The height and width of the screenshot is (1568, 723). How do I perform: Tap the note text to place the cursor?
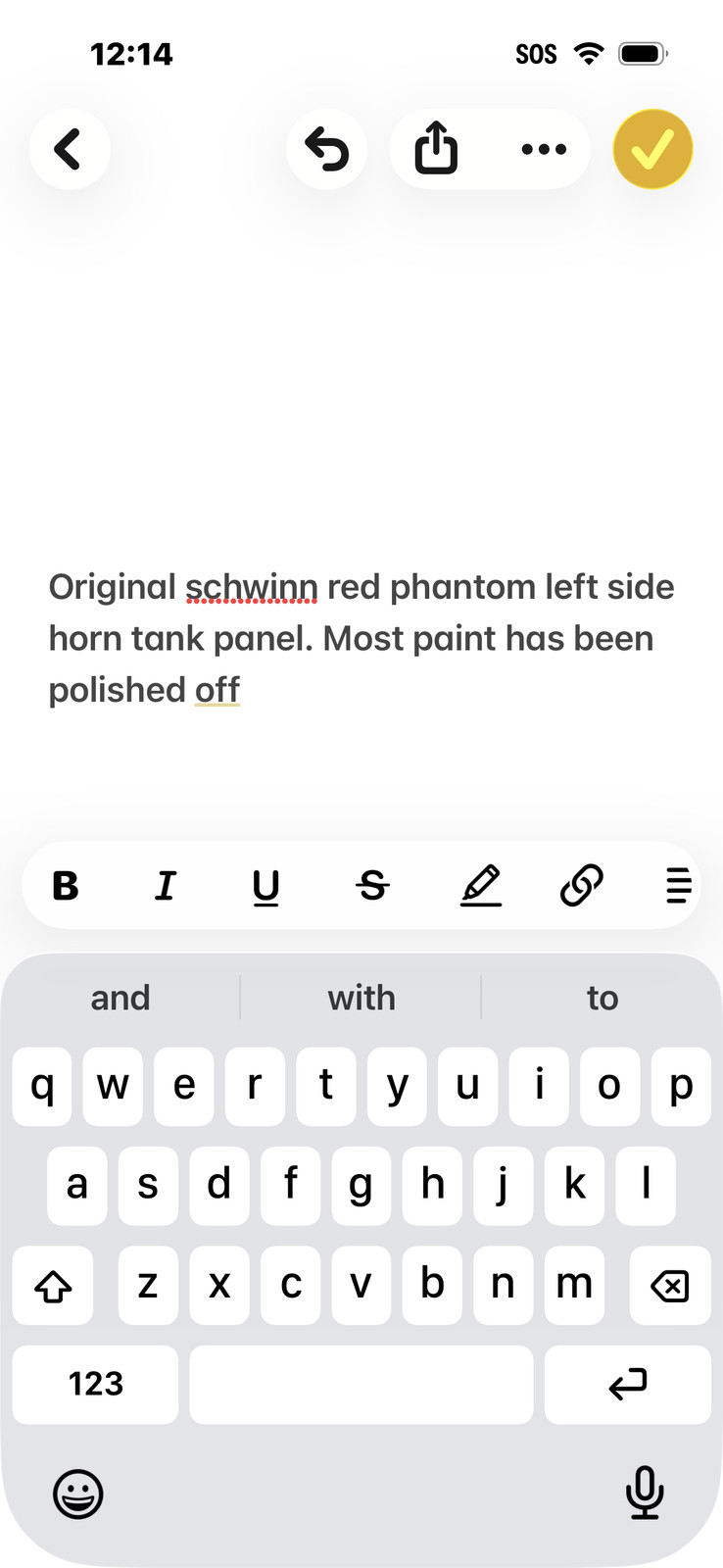pos(361,638)
